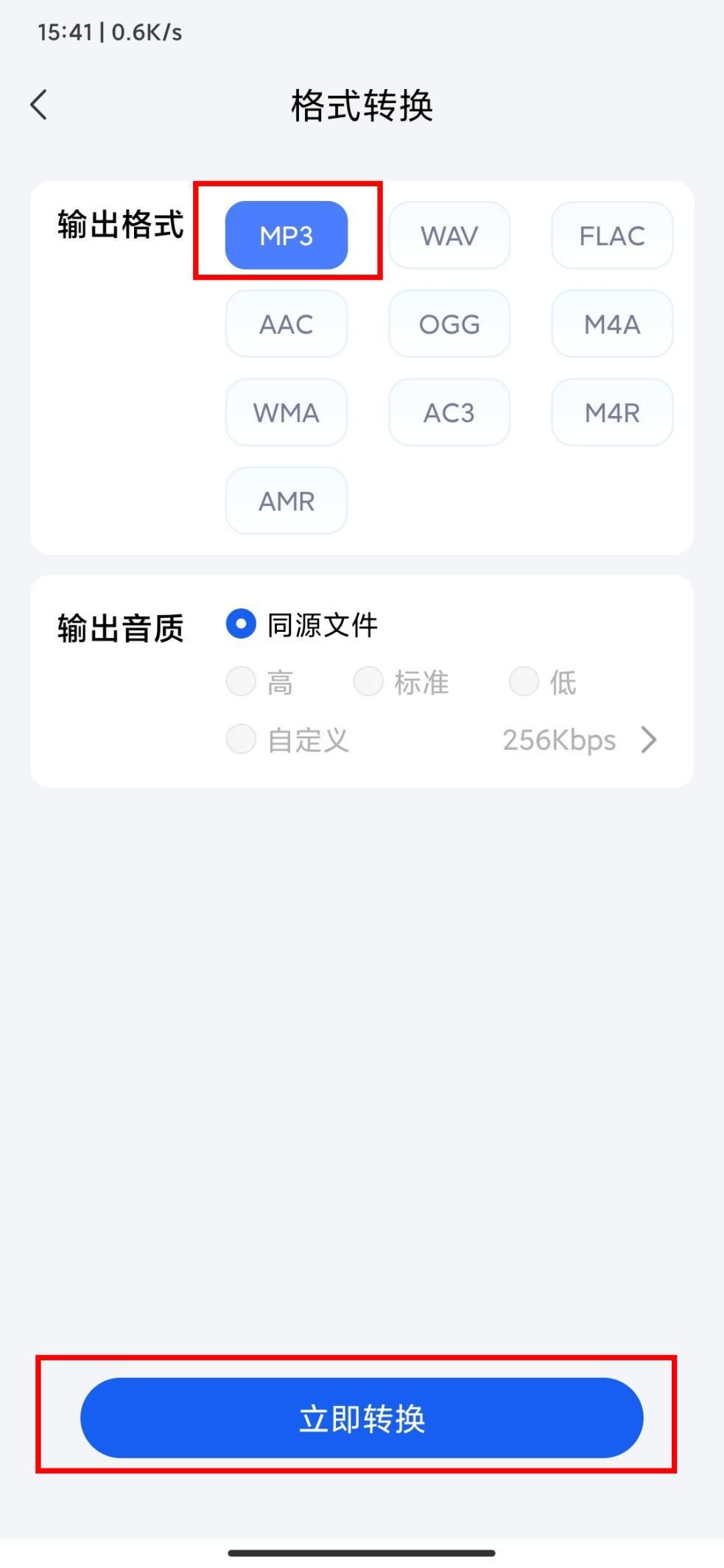
Task: Select MP3 as output format
Action: [x=287, y=236]
